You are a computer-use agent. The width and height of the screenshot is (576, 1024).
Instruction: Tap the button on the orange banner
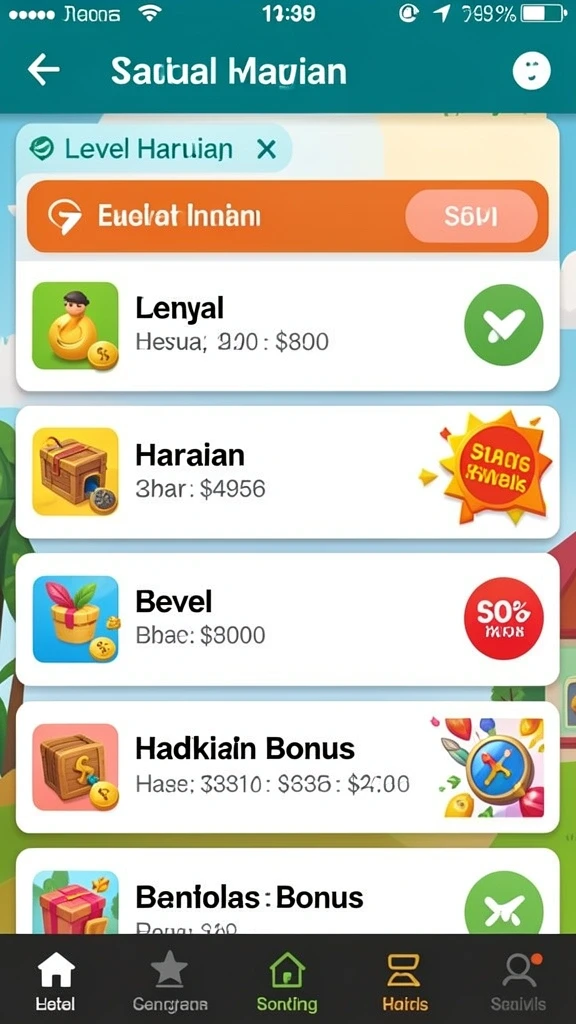[x=471, y=216]
